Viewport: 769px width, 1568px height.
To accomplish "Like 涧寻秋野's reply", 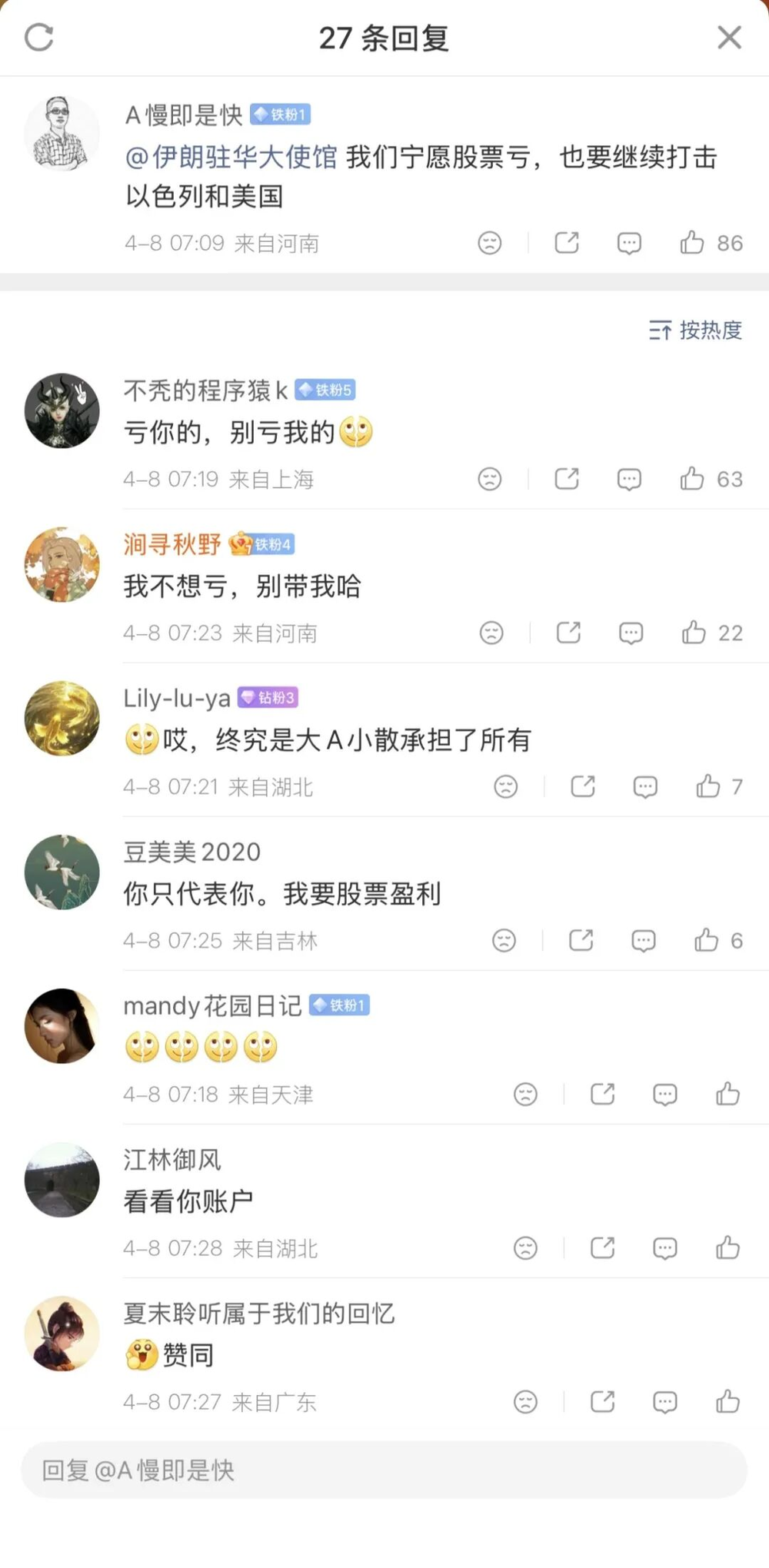I will [x=693, y=633].
